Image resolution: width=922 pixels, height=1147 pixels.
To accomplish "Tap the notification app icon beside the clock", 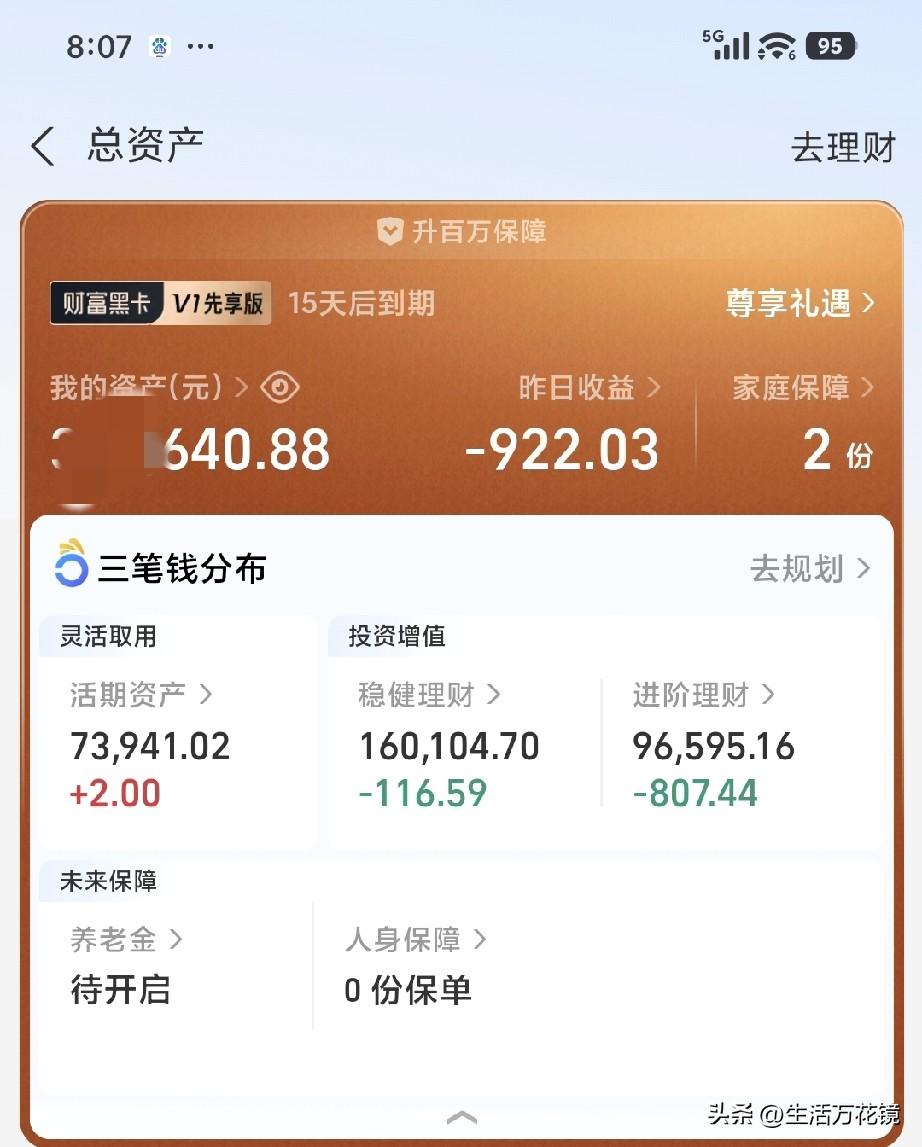I will (x=156, y=45).
